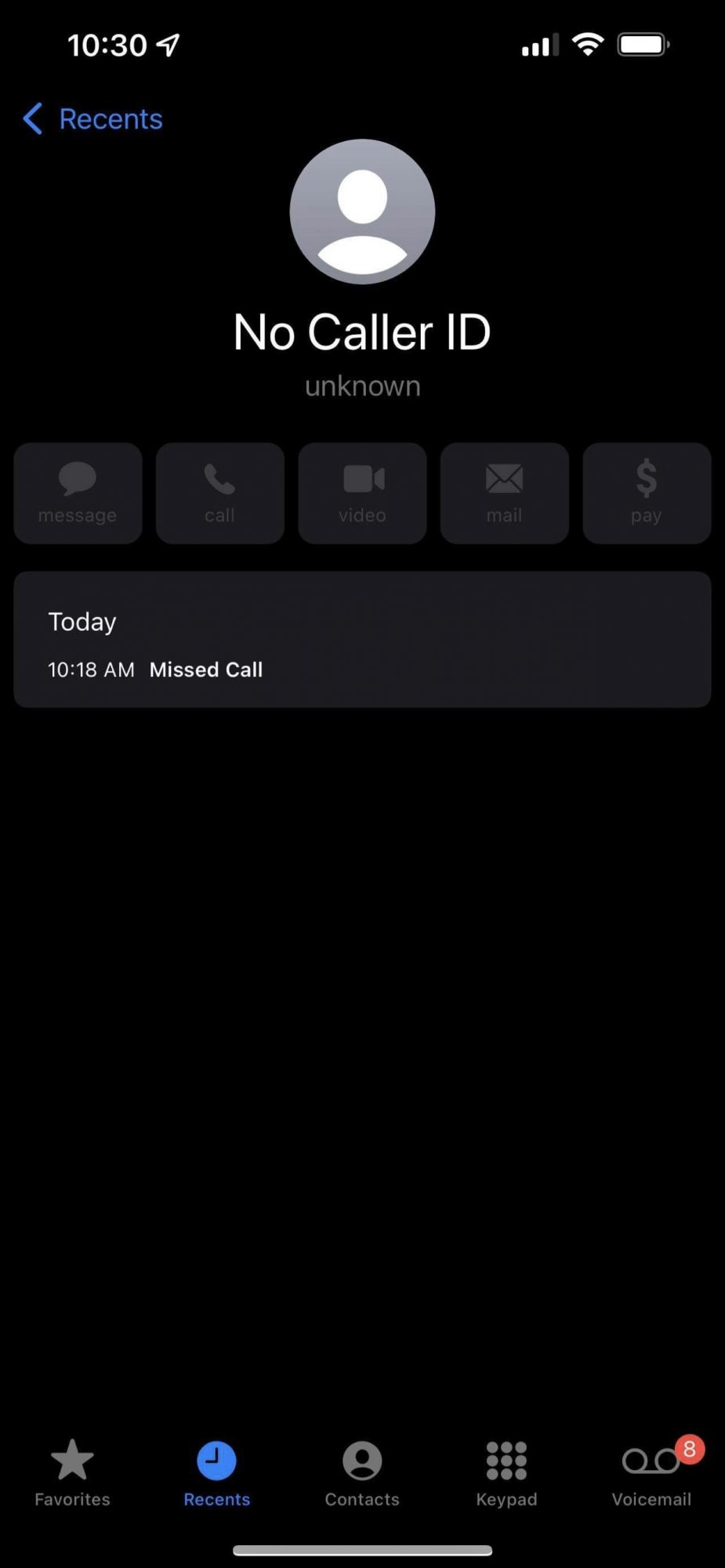Image resolution: width=725 pixels, height=1568 pixels.
Task: Switch to the Keypad tab
Action: (x=506, y=1472)
